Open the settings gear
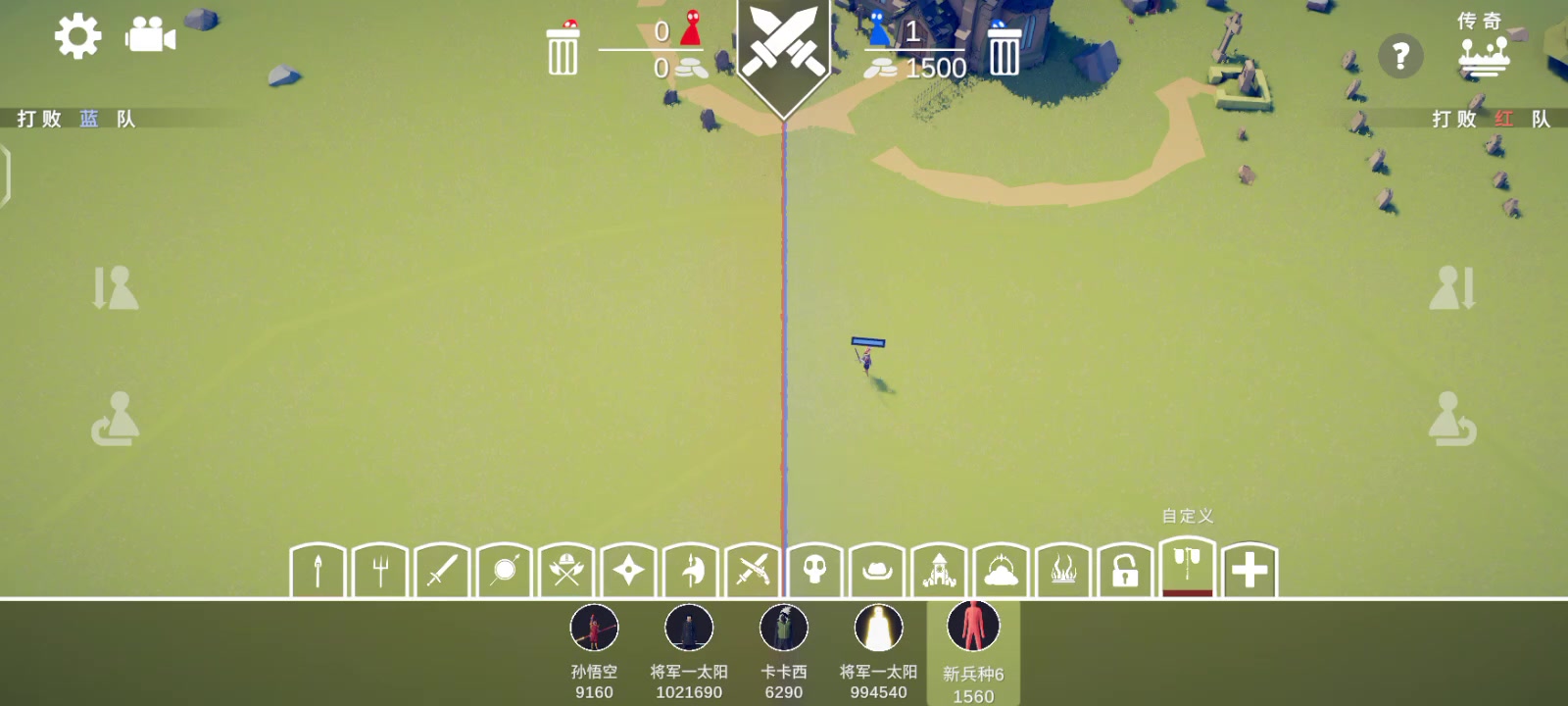1568x706 pixels. [77, 37]
